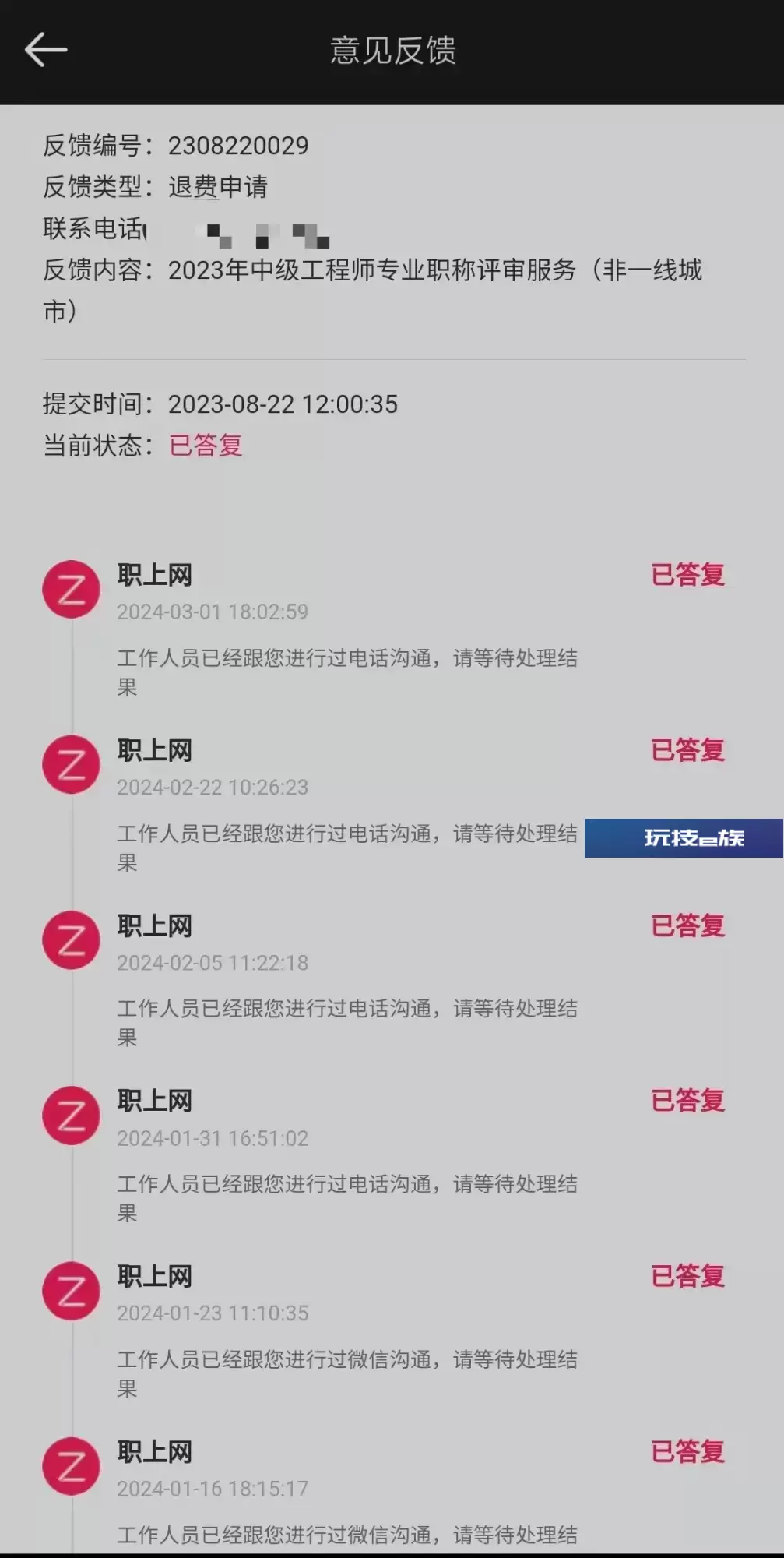Go back from the 意见反馈 page
The image size is (784, 1558).
[46, 50]
